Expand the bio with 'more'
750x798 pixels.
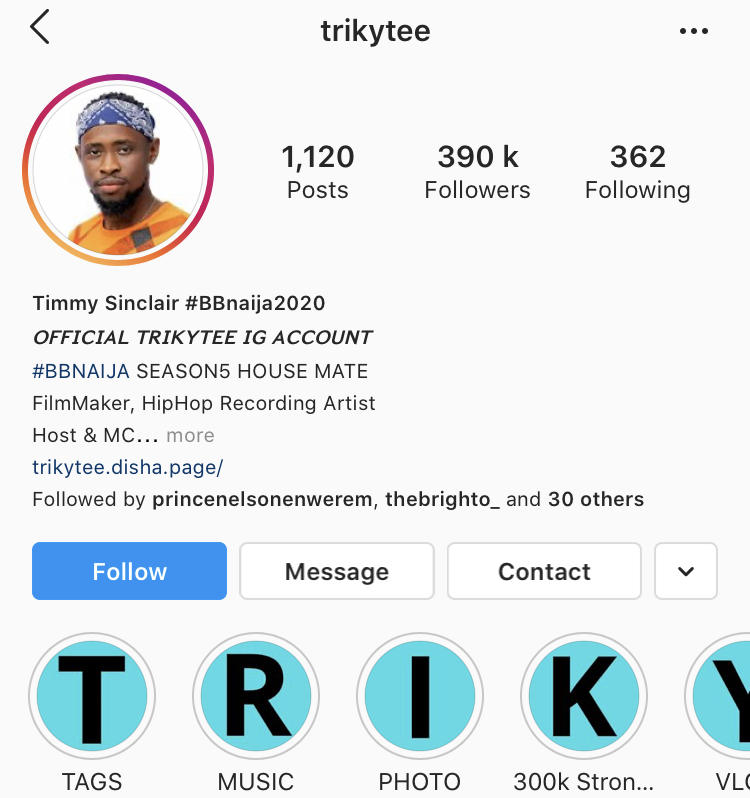tap(190, 435)
